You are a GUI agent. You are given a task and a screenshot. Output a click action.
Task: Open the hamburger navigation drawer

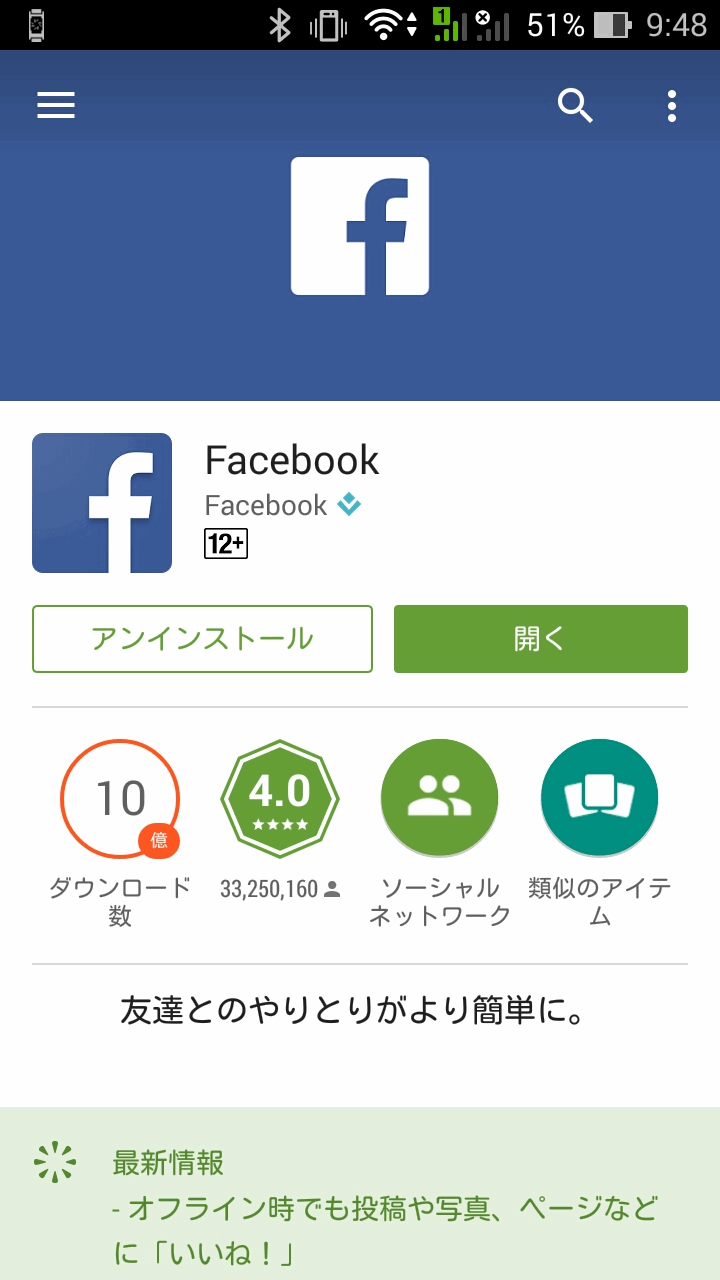(56, 105)
